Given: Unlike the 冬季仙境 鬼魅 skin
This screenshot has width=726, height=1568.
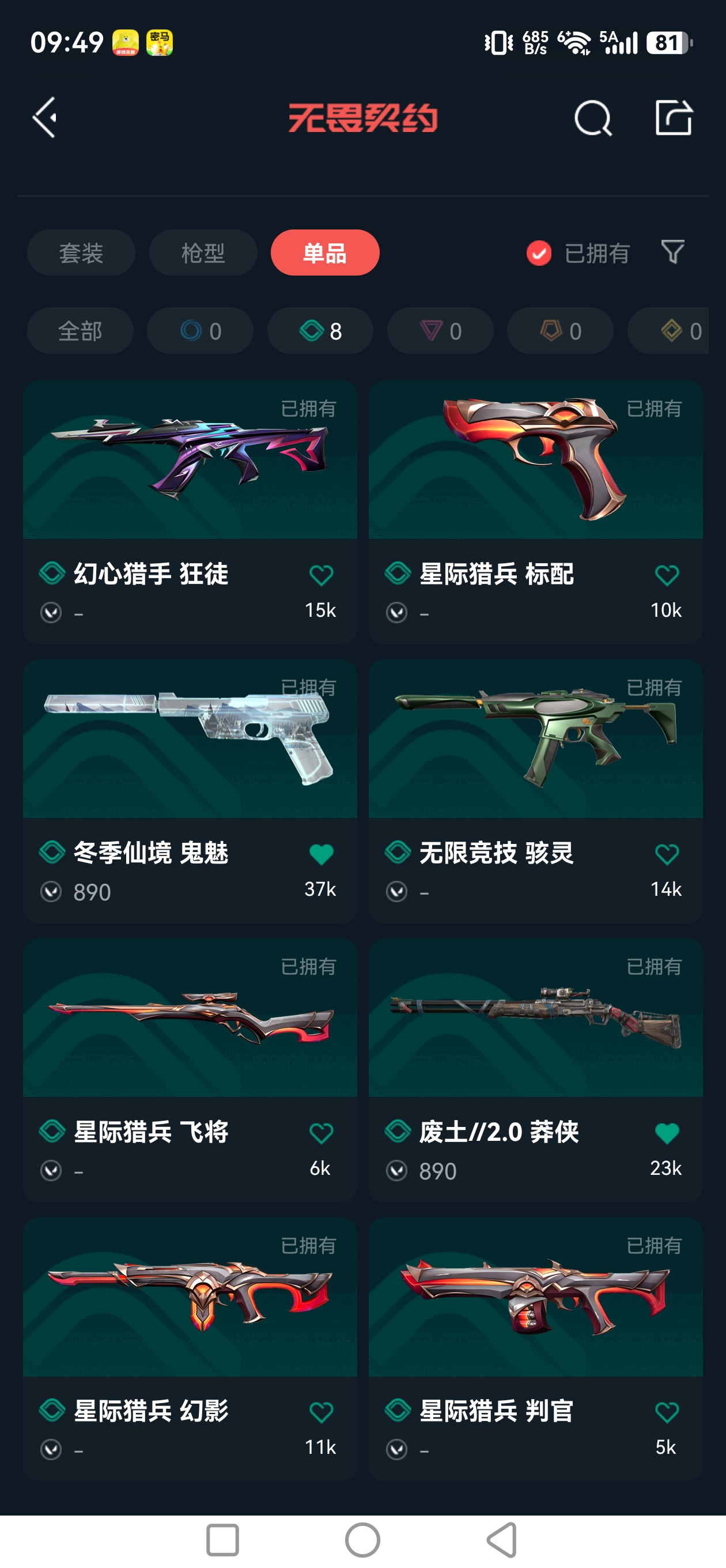Looking at the screenshot, I should (322, 854).
